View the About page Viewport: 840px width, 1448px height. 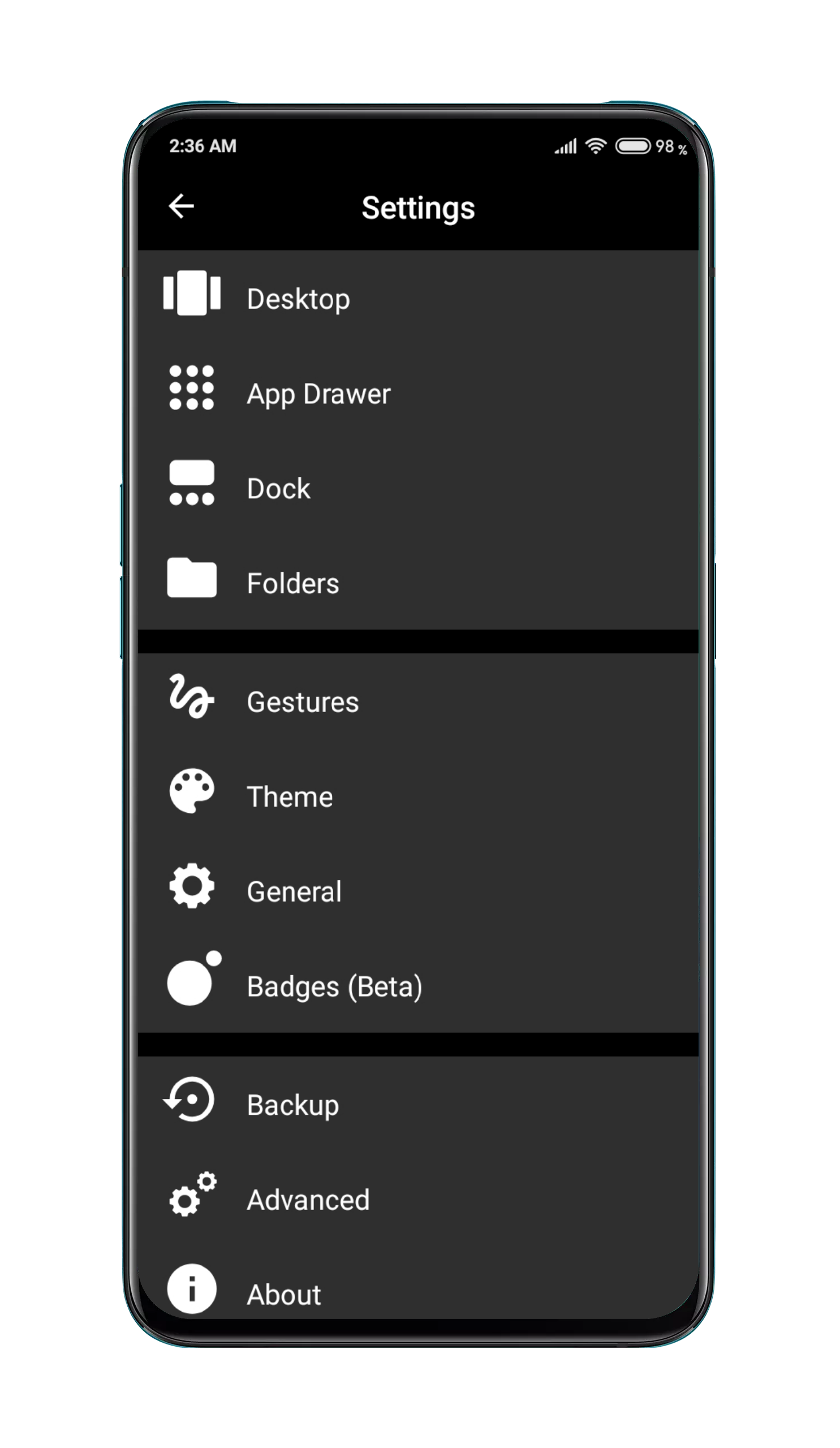[x=283, y=1290]
